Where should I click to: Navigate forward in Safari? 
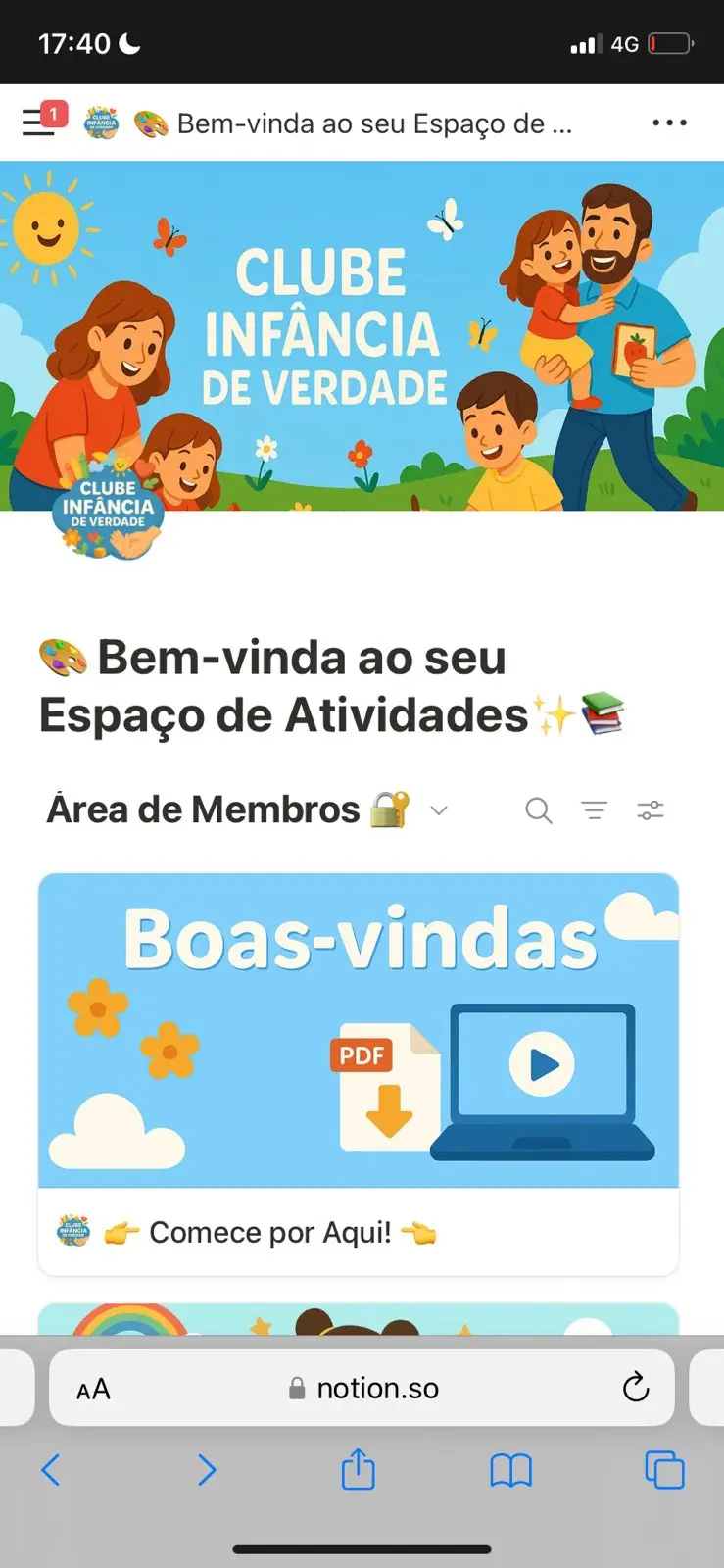[x=207, y=1470]
